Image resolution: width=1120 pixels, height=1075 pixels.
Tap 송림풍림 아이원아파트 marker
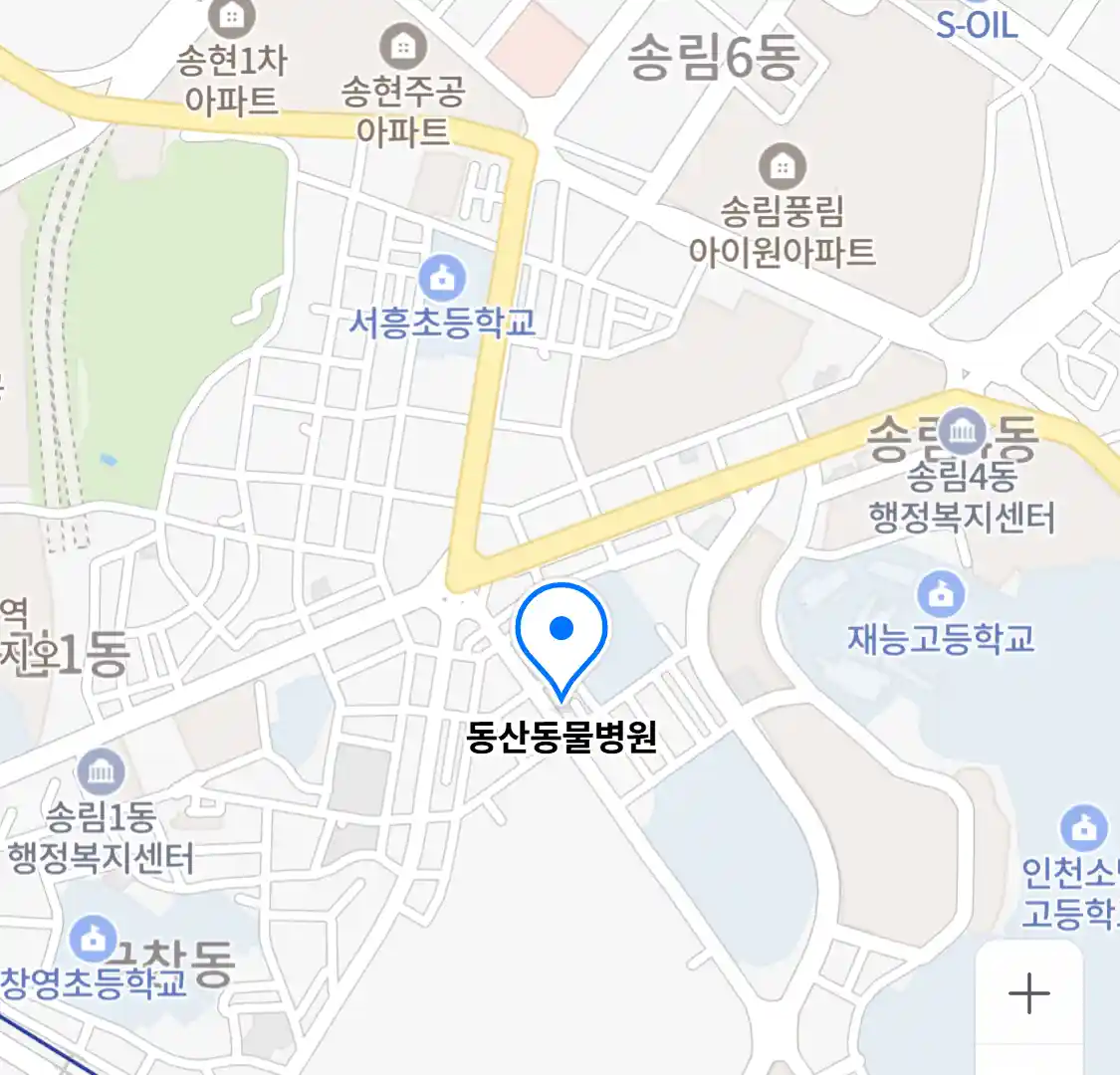coord(783,167)
